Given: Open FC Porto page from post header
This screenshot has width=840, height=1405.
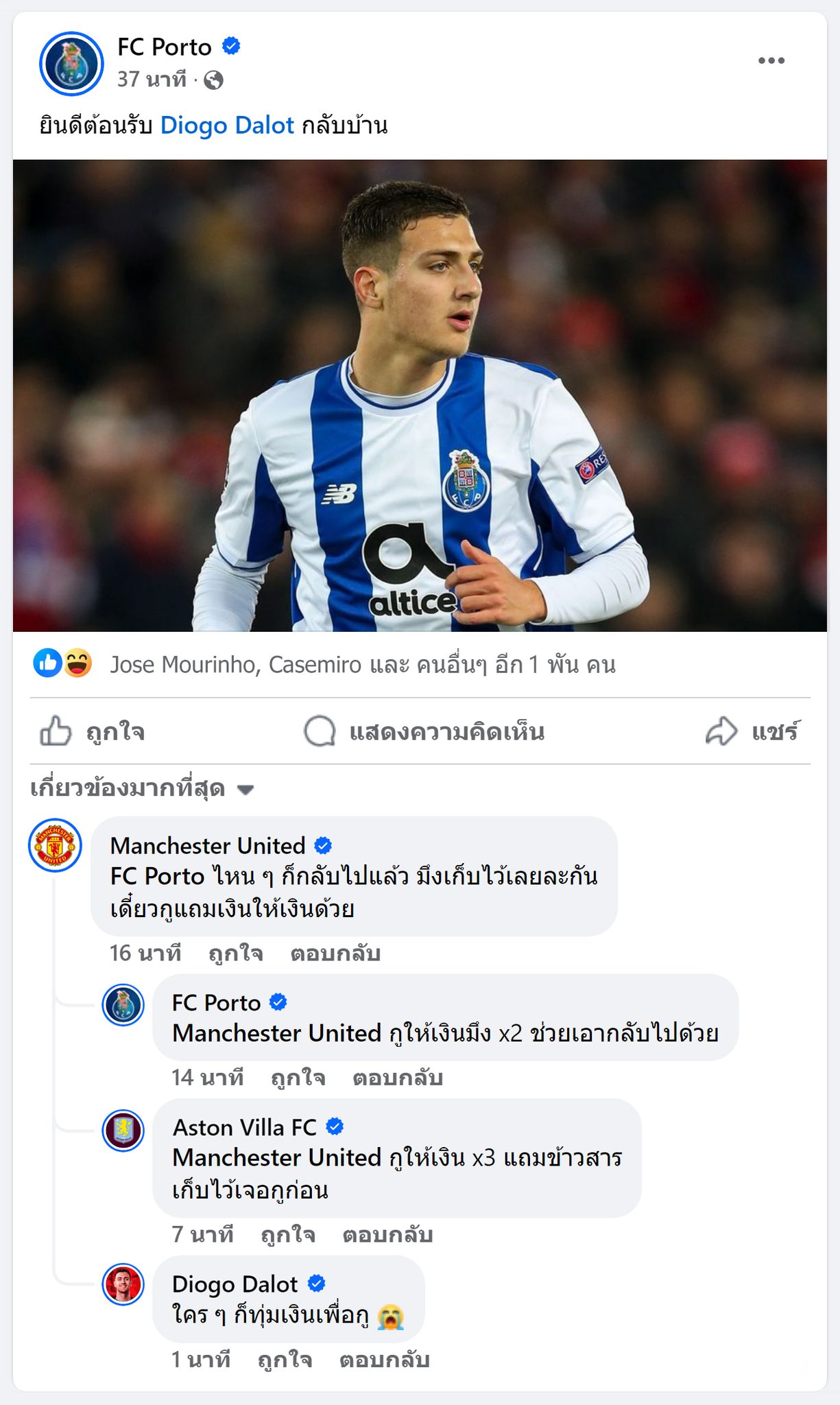Looking at the screenshot, I should pyautogui.click(x=164, y=47).
